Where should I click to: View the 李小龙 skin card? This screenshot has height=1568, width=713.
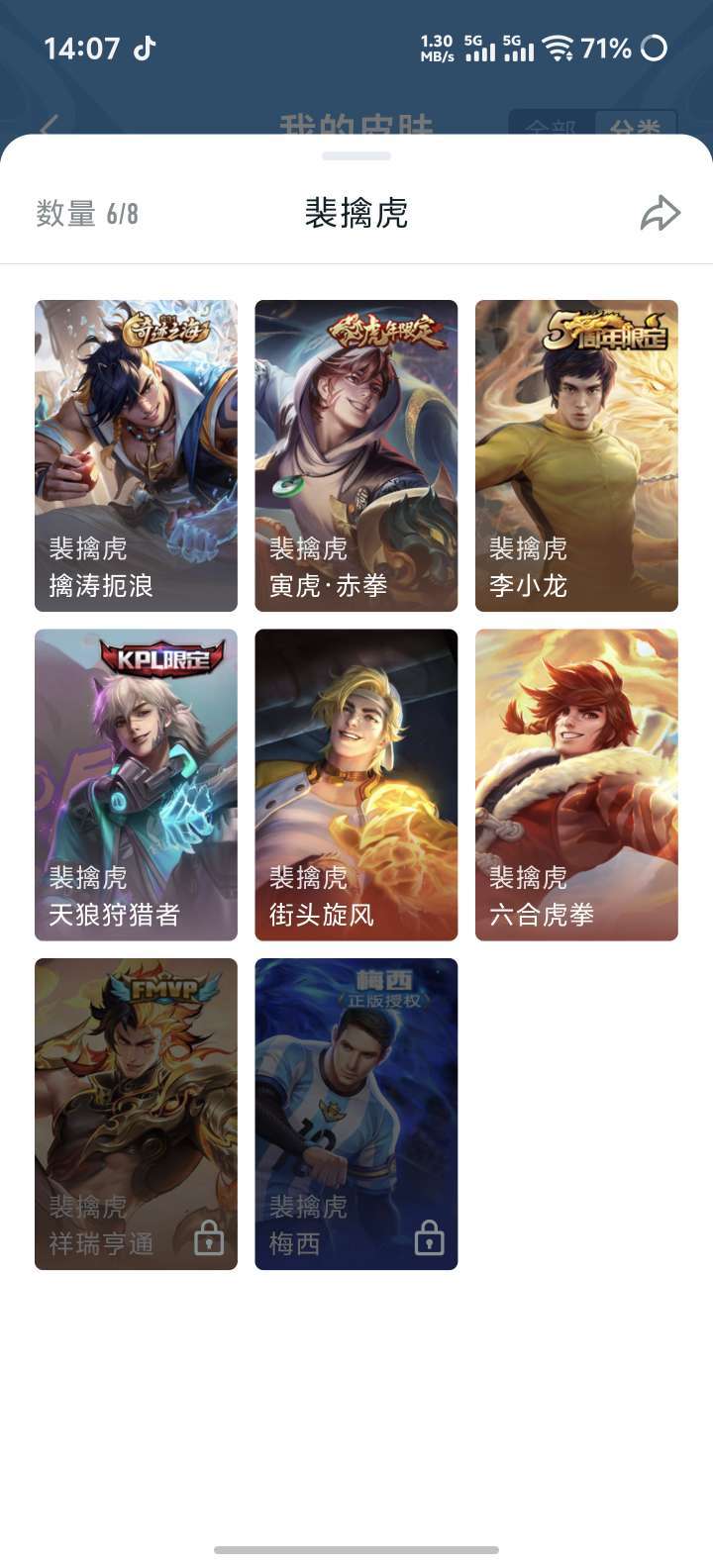coord(576,455)
